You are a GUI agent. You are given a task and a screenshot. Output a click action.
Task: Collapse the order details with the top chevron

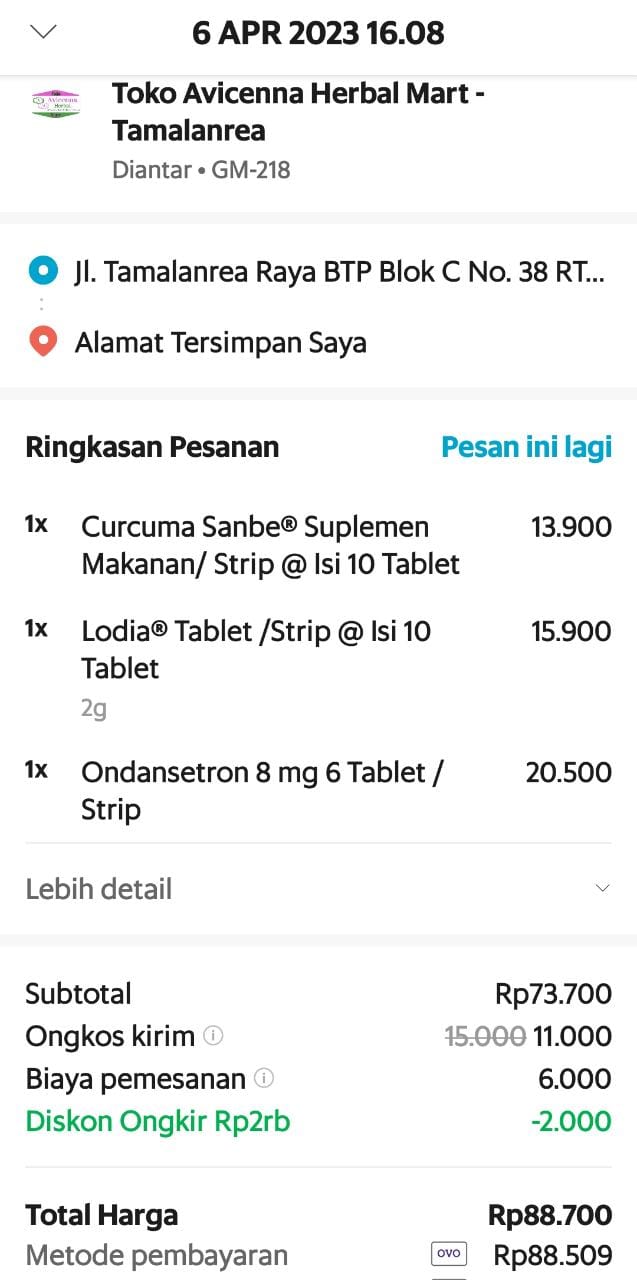(x=45, y=32)
